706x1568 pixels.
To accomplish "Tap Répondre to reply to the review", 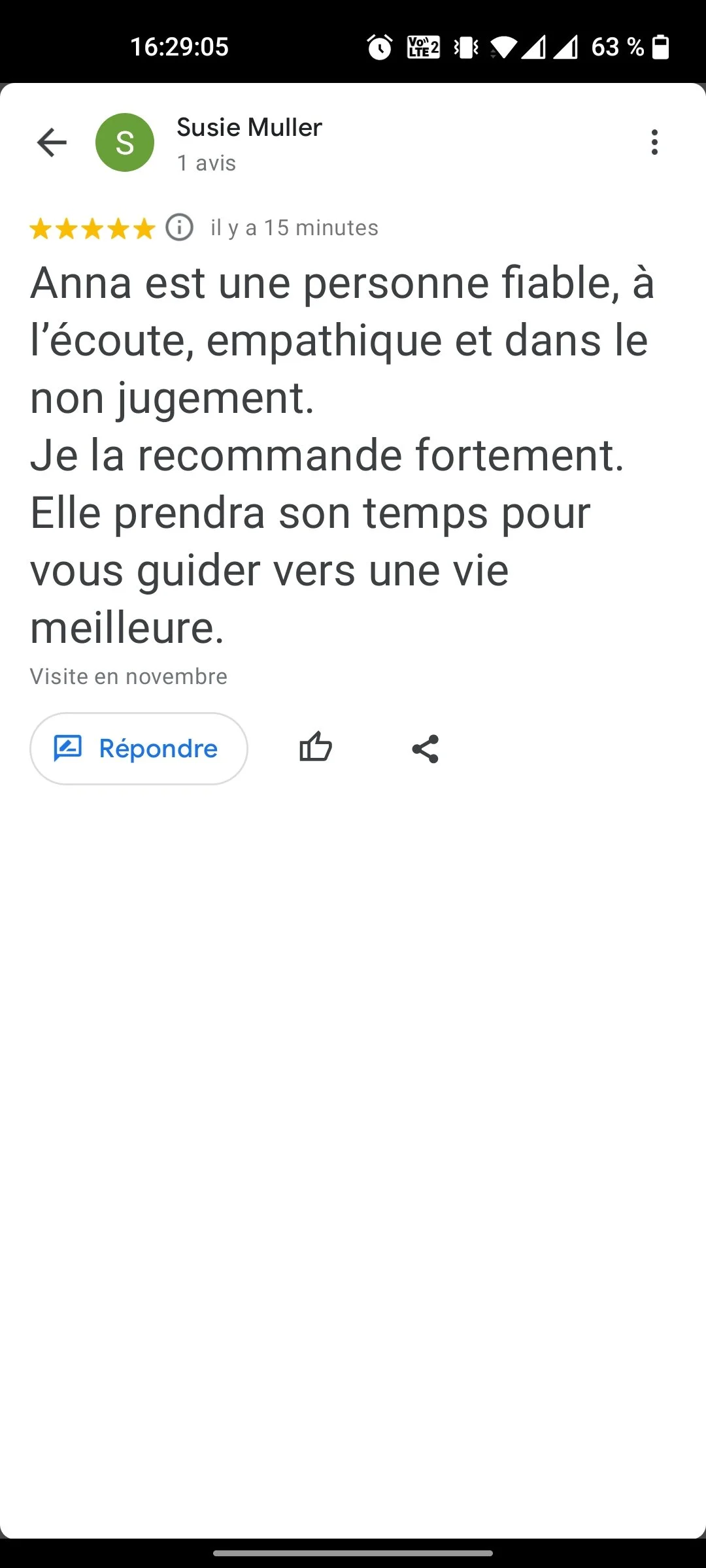I will point(139,749).
